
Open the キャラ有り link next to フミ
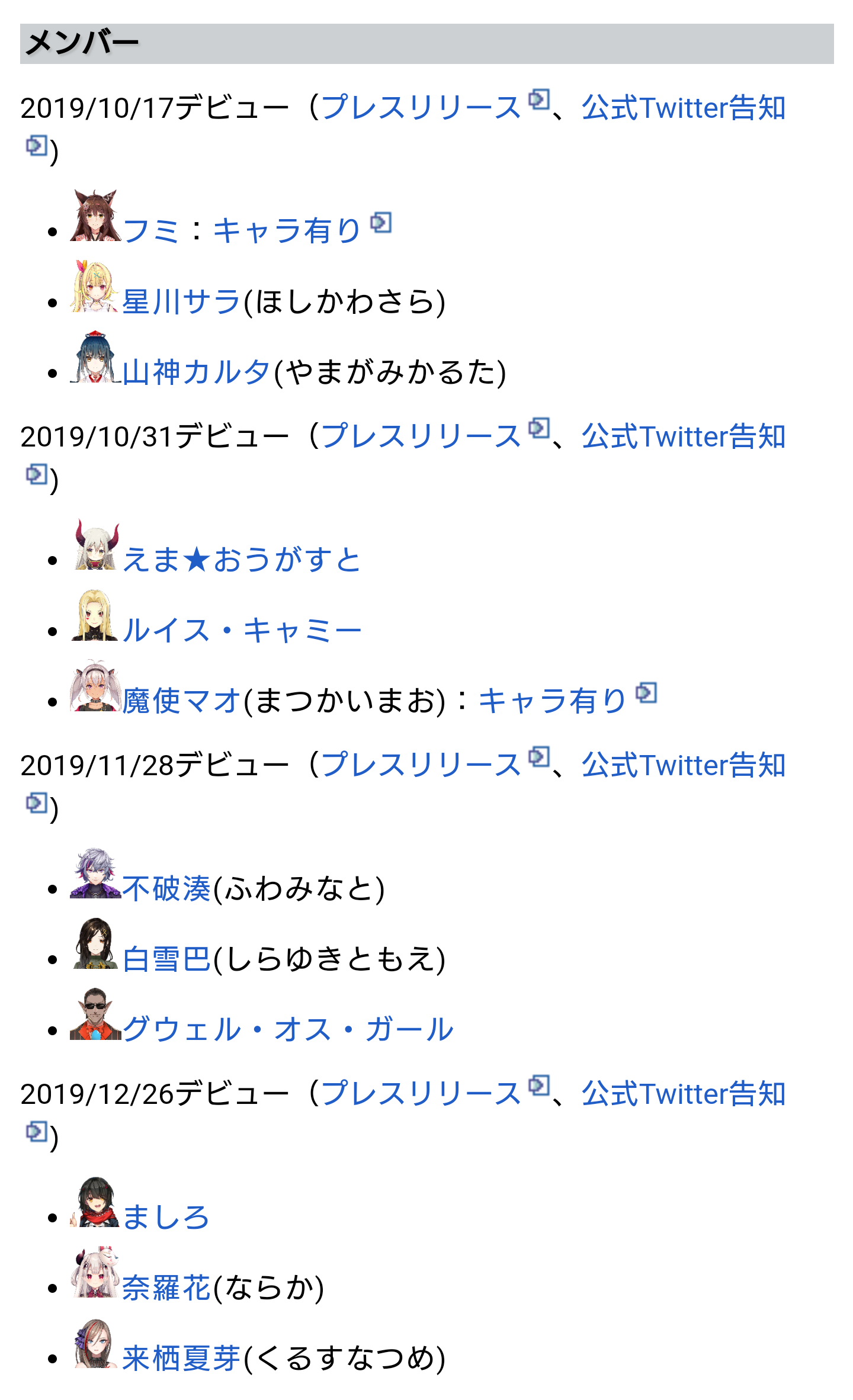click(x=287, y=231)
